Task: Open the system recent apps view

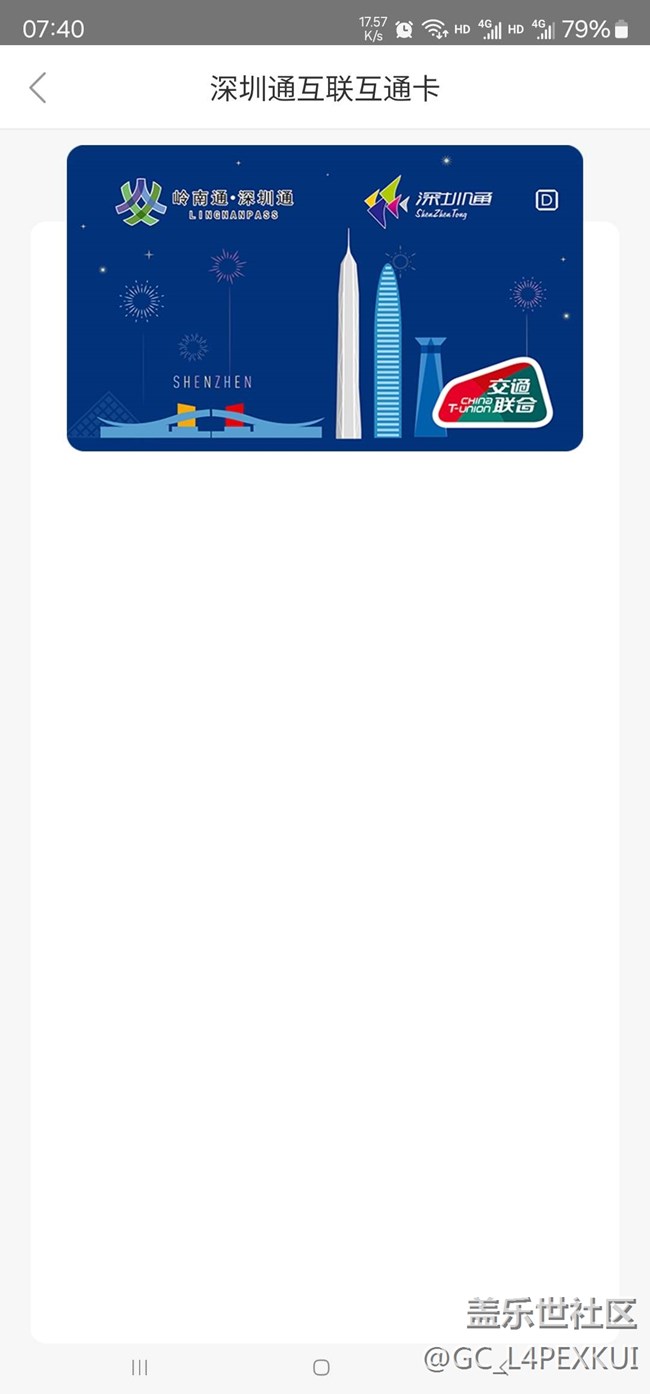Action: (x=140, y=1367)
